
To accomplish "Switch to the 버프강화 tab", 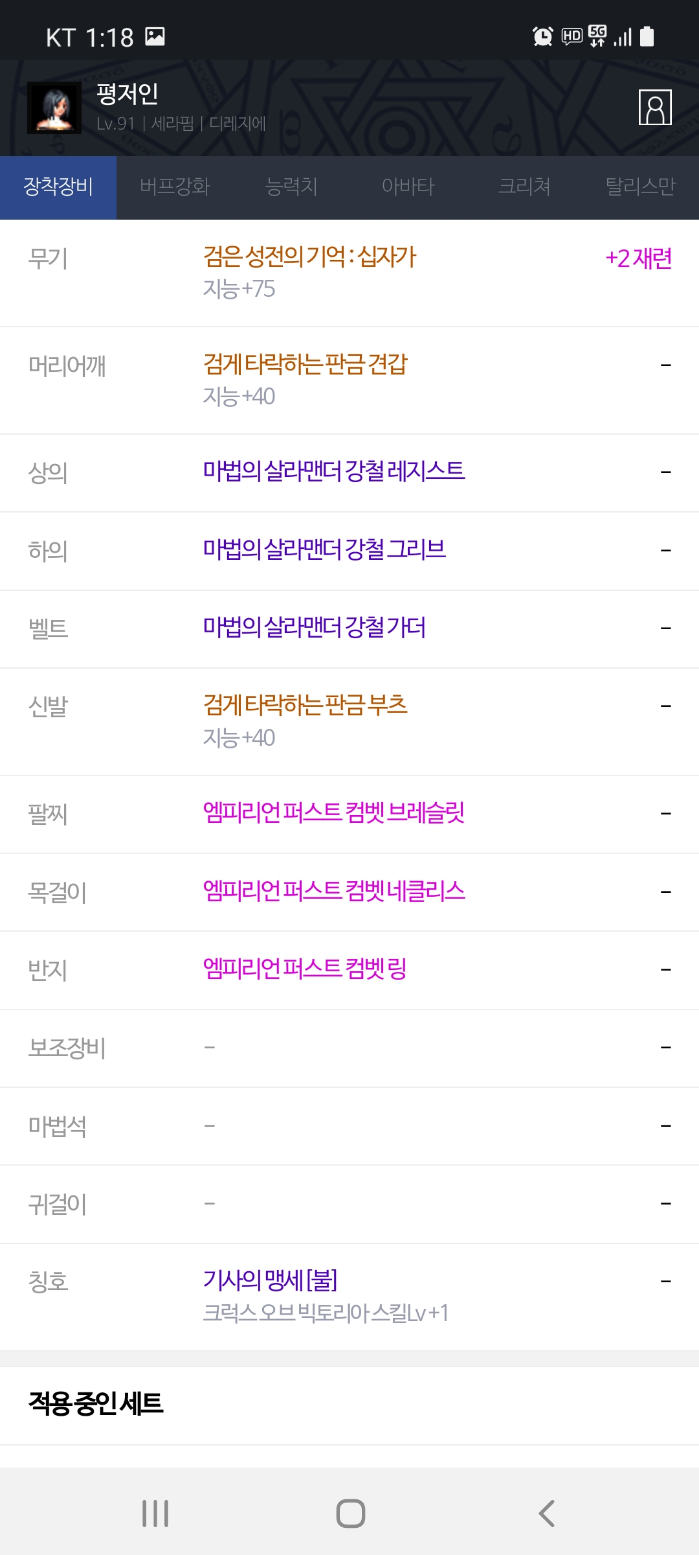I will coord(175,187).
